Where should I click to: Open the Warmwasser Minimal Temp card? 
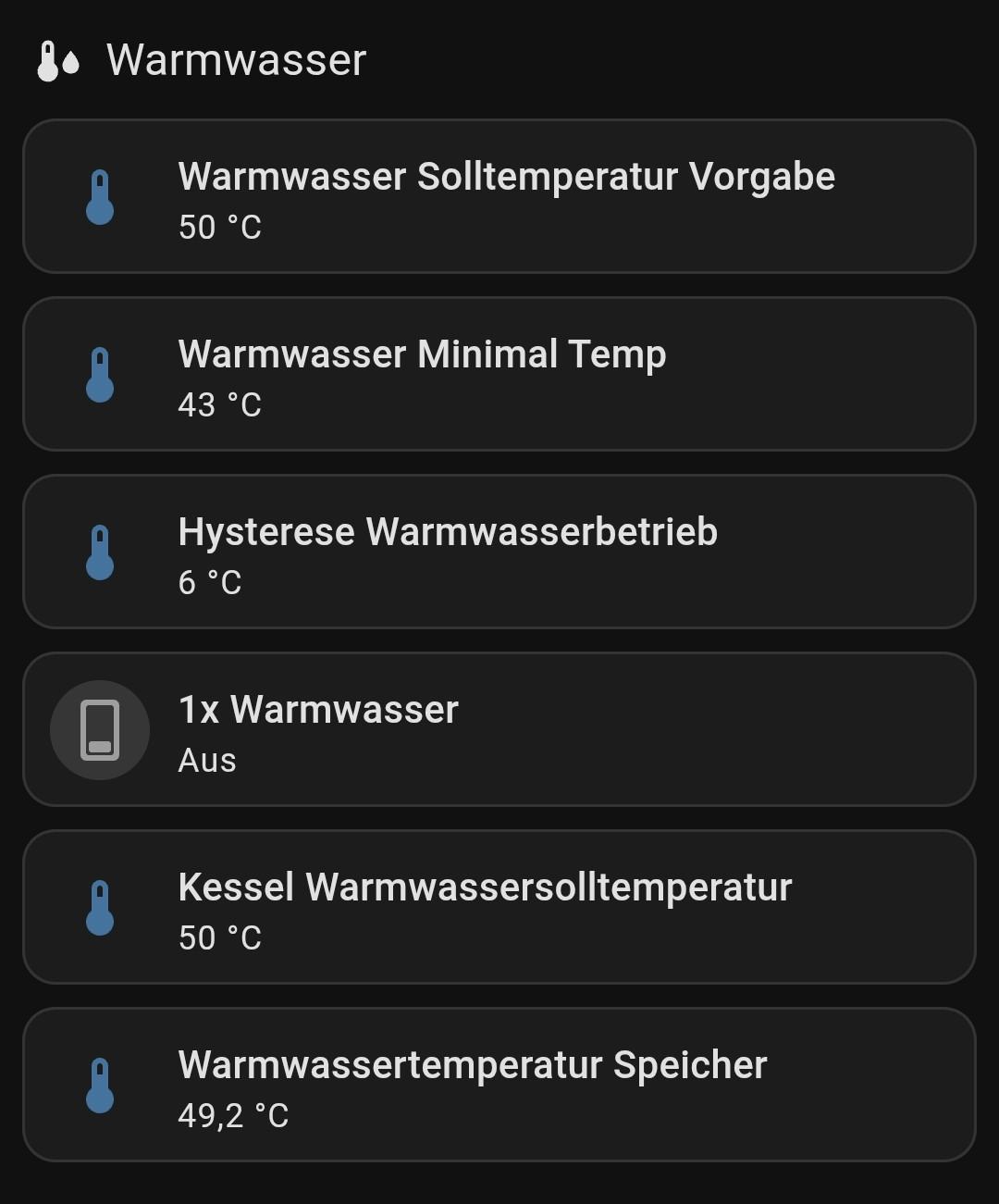tap(499, 374)
